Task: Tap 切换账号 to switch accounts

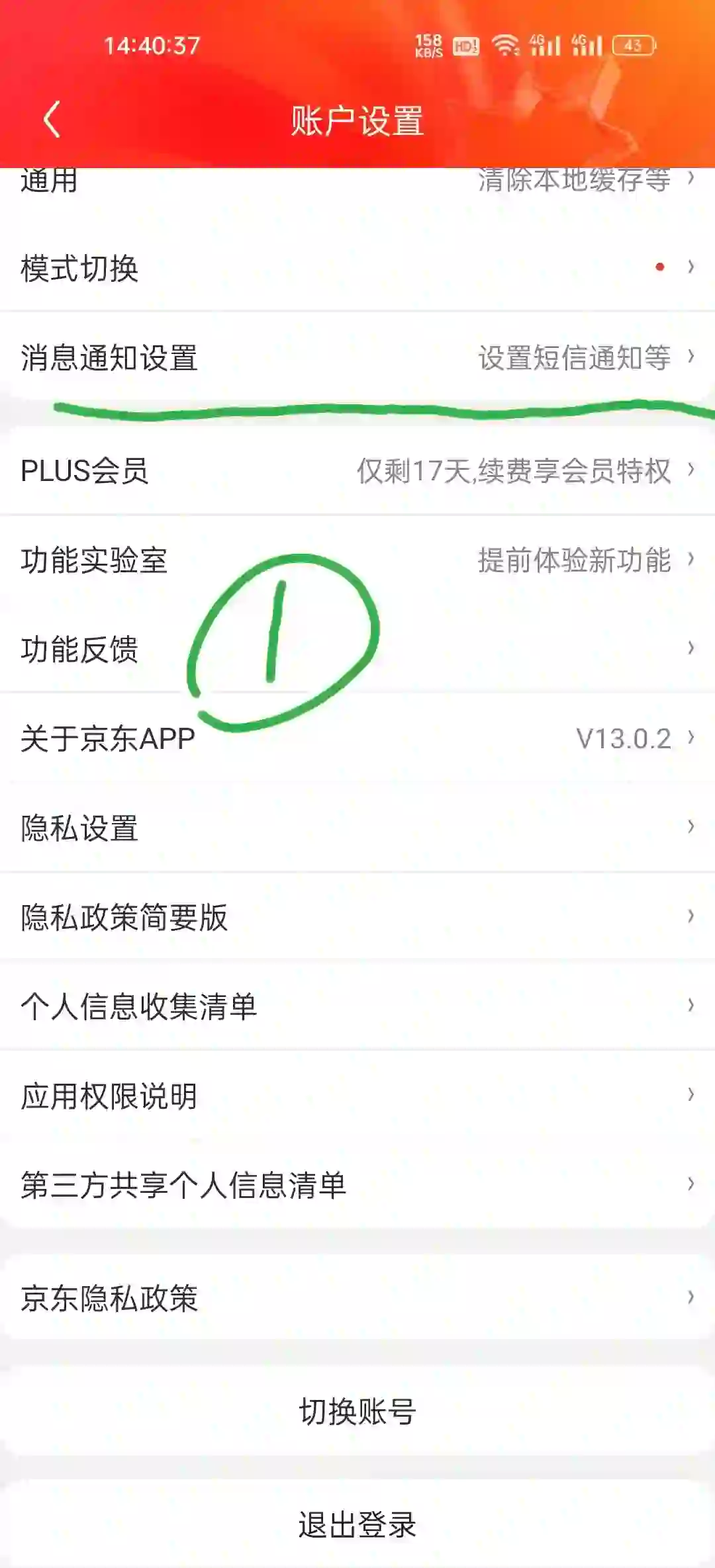Action: click(x=358, y=1411)
